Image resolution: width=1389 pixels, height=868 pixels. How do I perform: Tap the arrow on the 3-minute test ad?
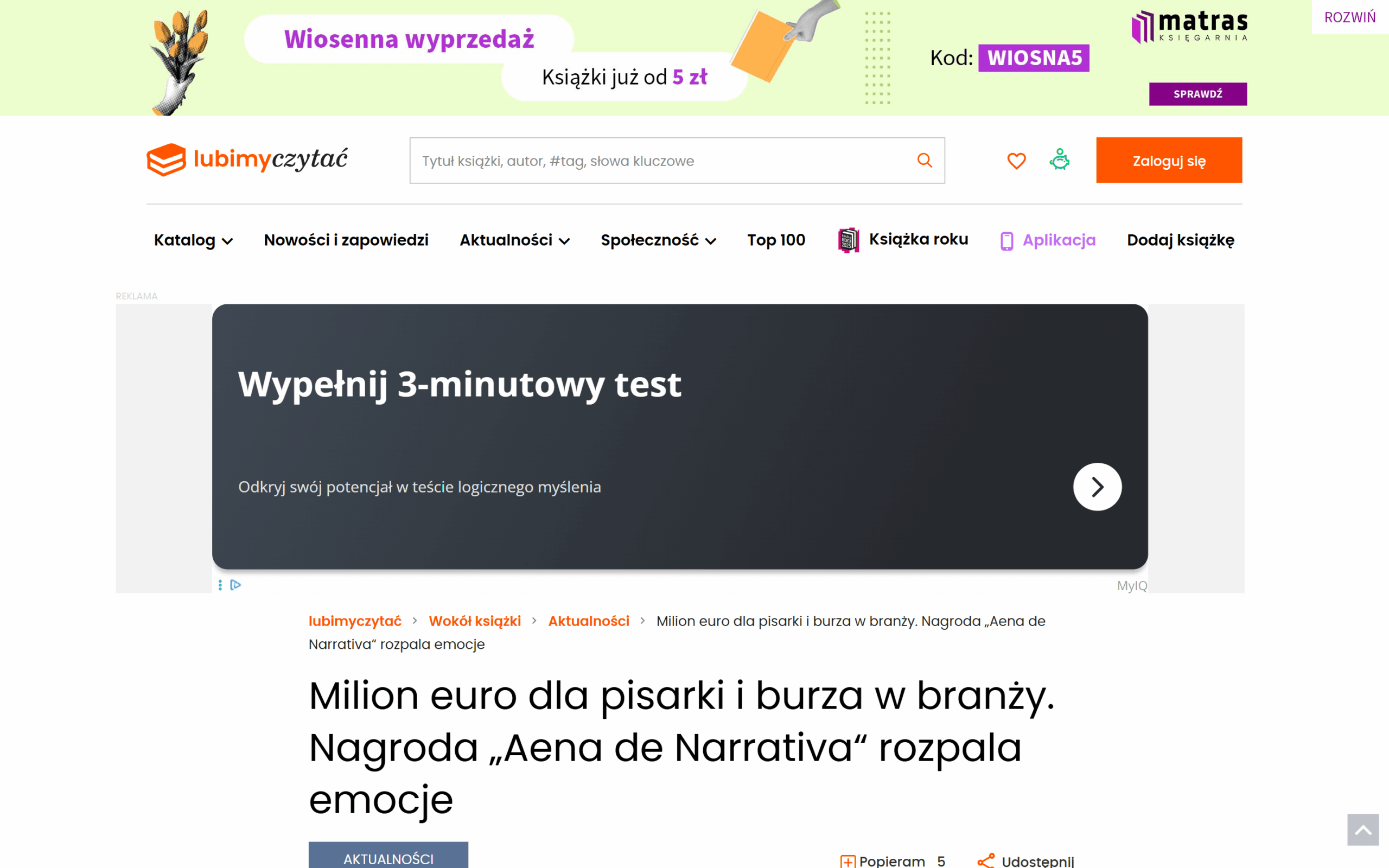click(x=1097, y=487)
